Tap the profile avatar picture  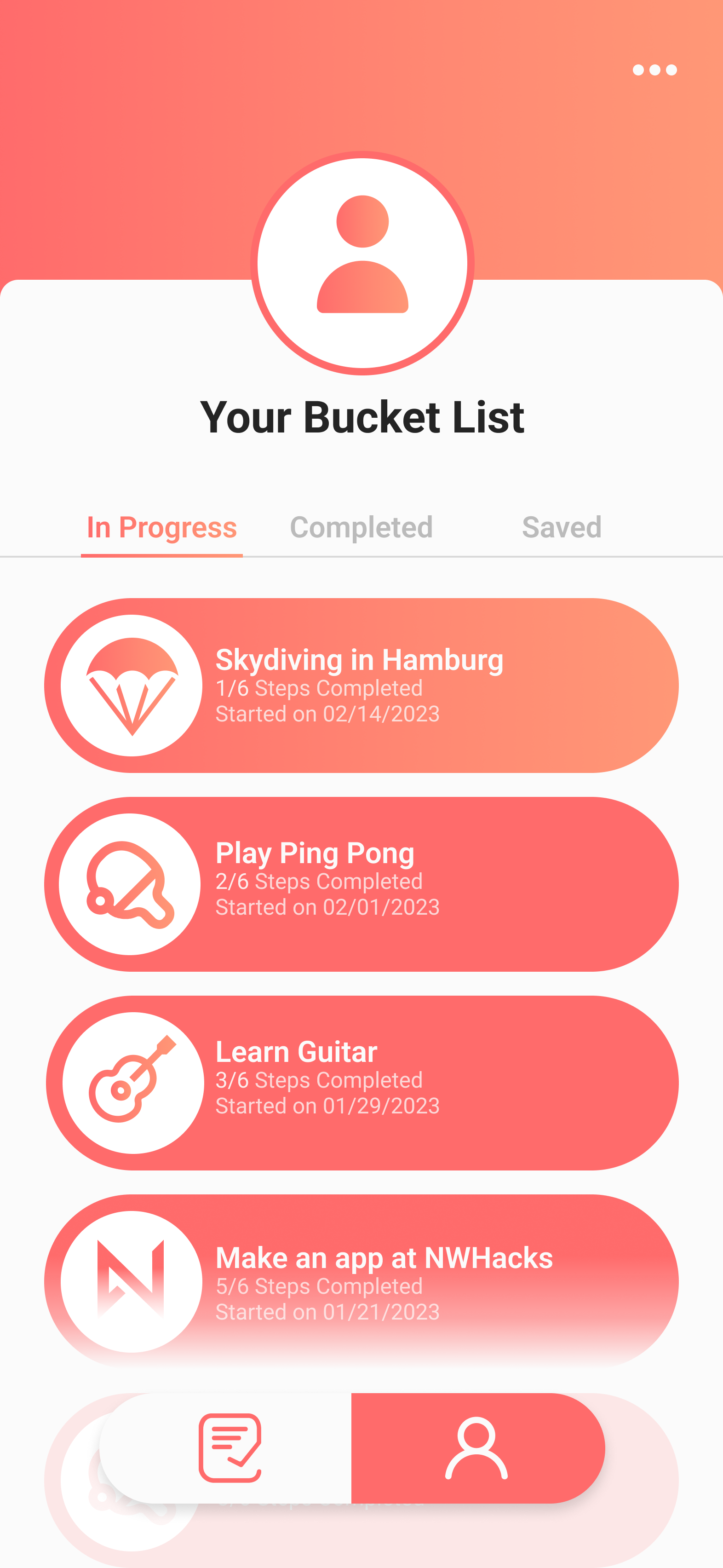pos(362,263)
